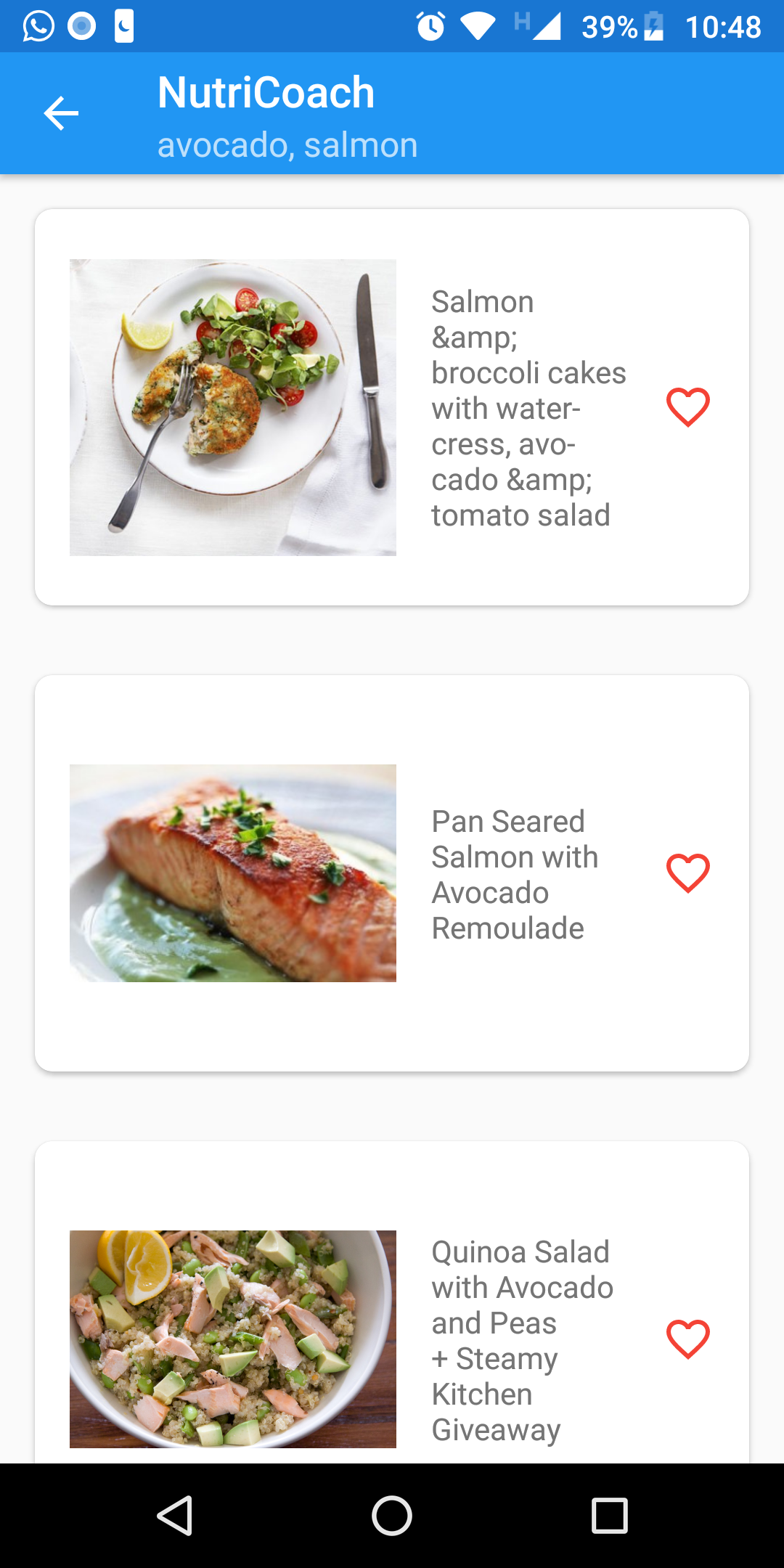Go back using the app bar arrow
Screen dimensions: 784x1568
tap(61, 114)
